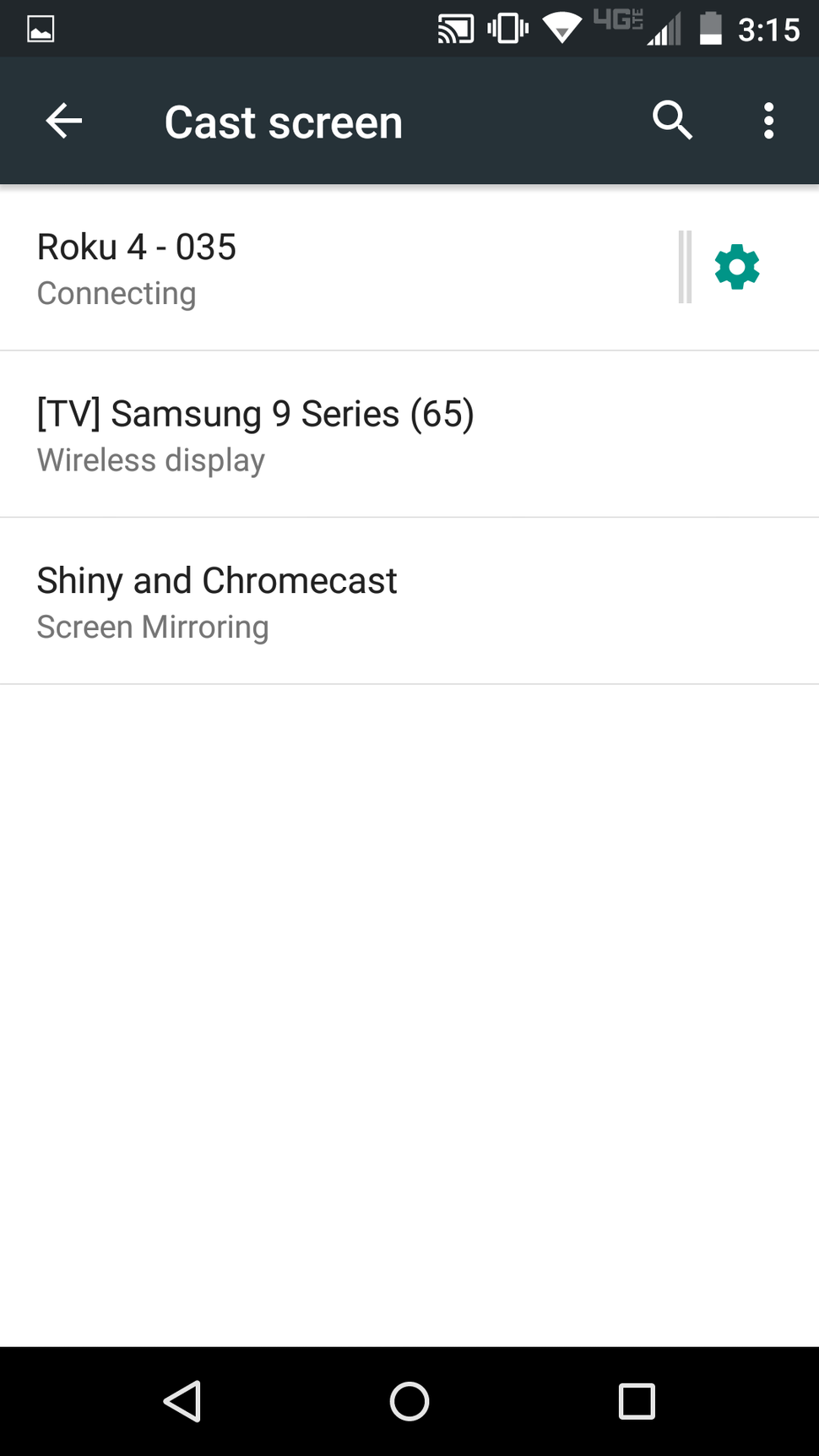819x1456 pixels.
Task: Tap the screenshot notification icon
Action: pos(40,28)
